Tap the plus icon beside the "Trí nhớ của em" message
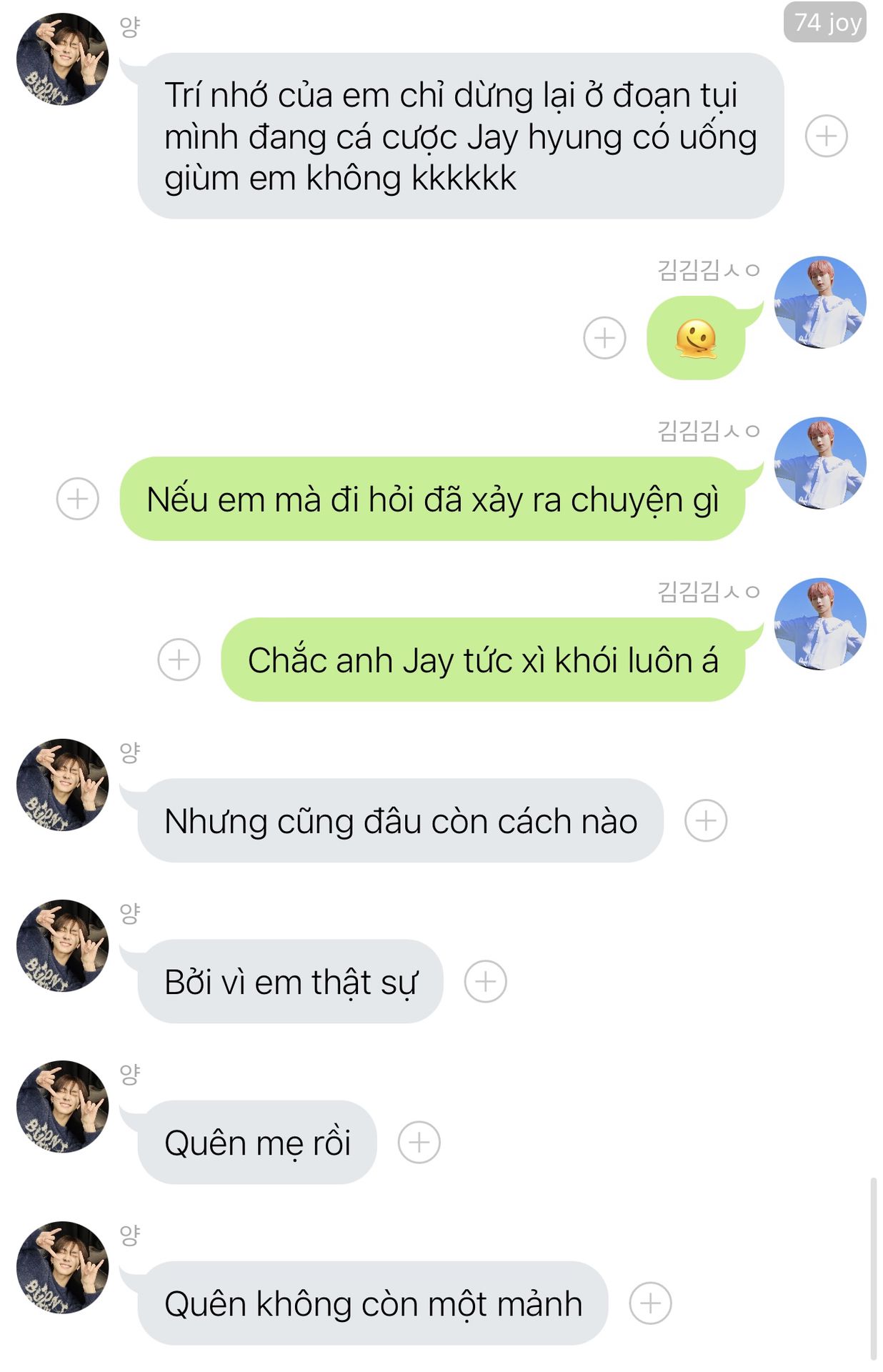The width and height of the screenshot is (883, 1372). [x=826, y=136]
